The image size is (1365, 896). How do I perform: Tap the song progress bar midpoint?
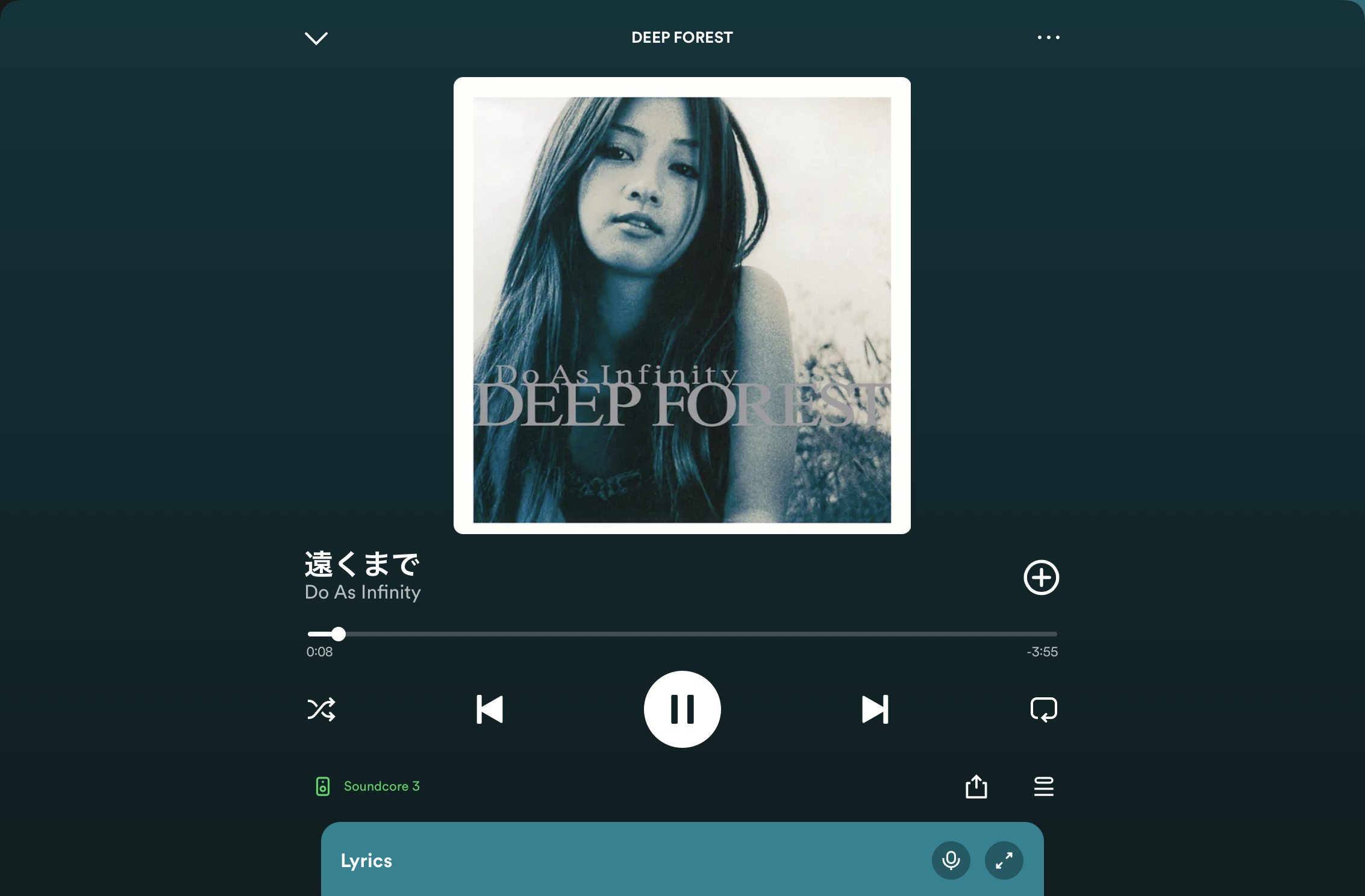pos(682,634)
